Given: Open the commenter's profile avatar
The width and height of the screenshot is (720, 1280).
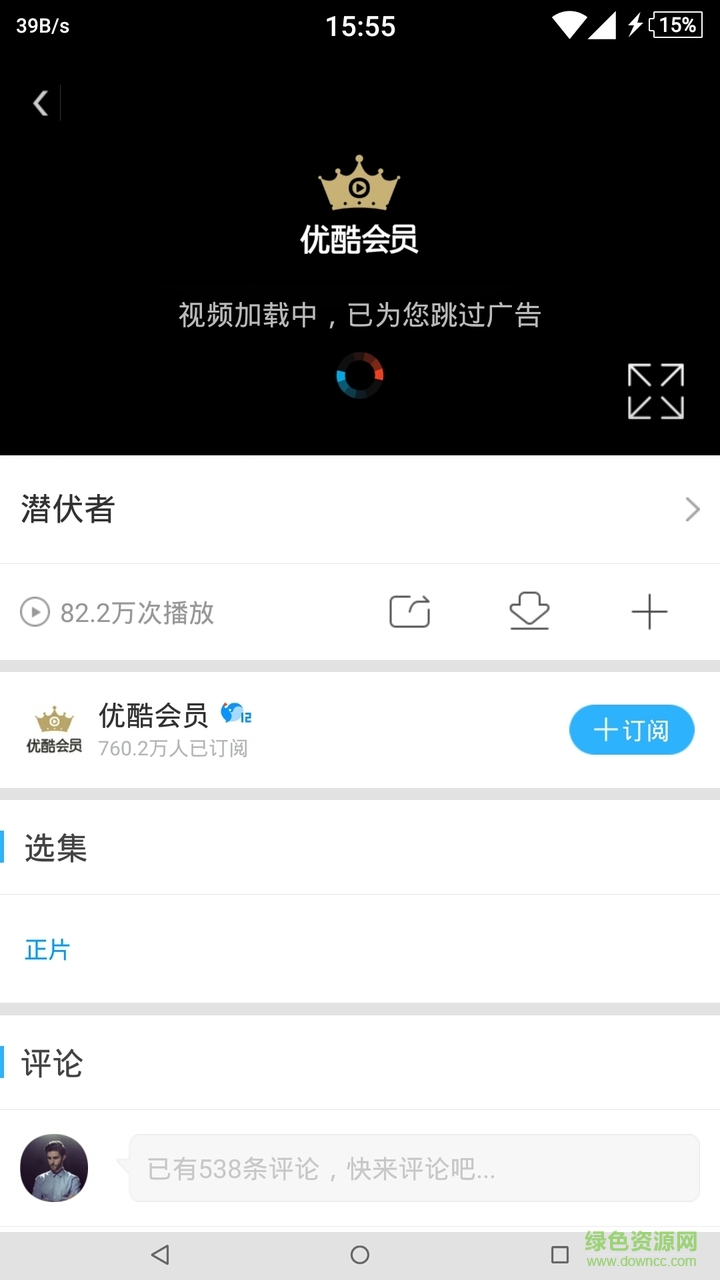Looking at the screenshot, I should click(x=54, y=1168).
